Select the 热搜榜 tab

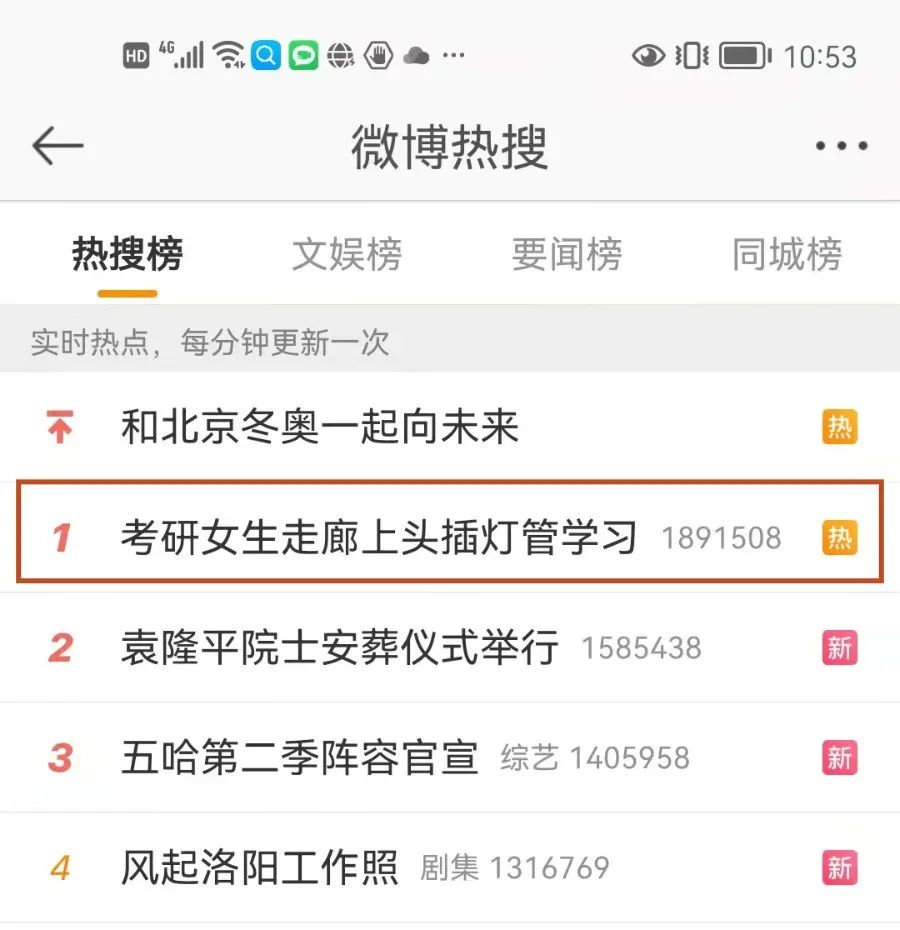coord(127,255)
